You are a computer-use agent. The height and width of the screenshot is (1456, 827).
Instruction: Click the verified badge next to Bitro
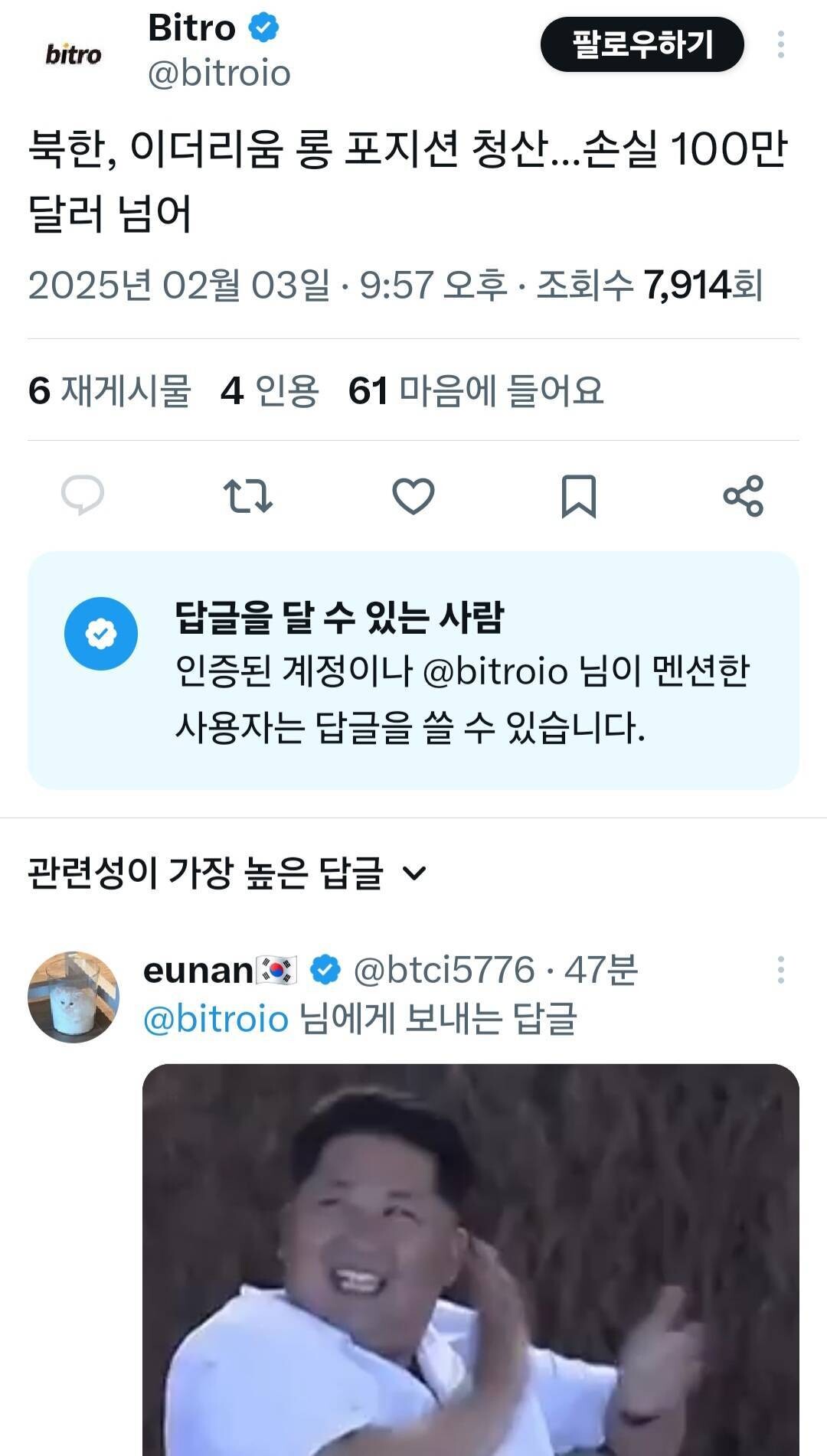pos(263,27)
